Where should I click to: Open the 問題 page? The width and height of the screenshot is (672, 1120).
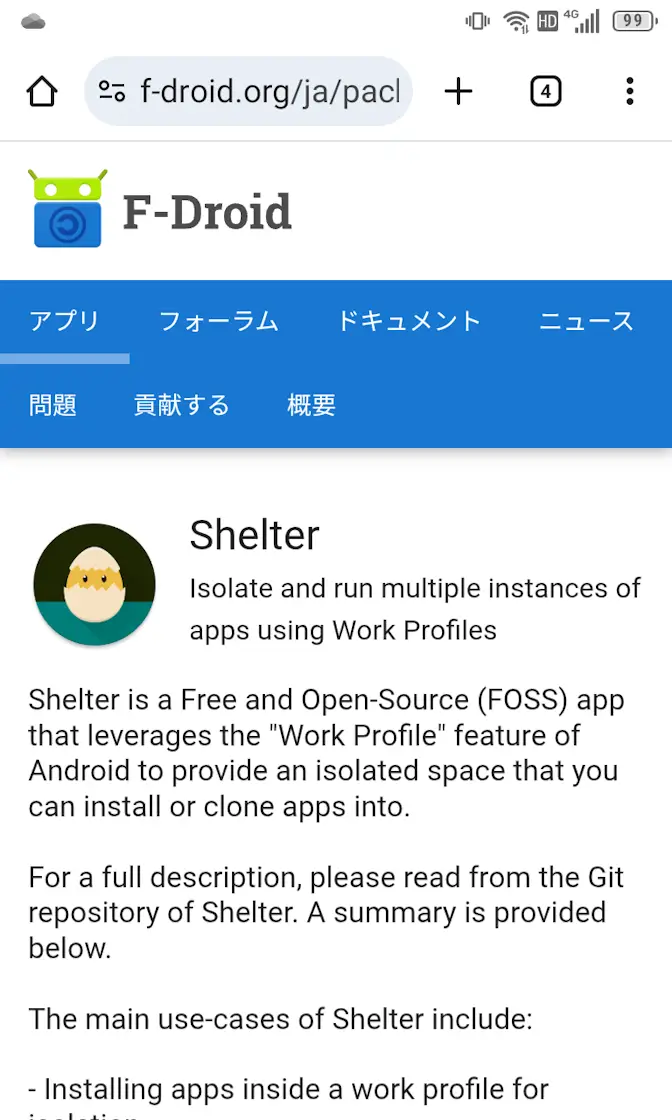tap(53, 405)
